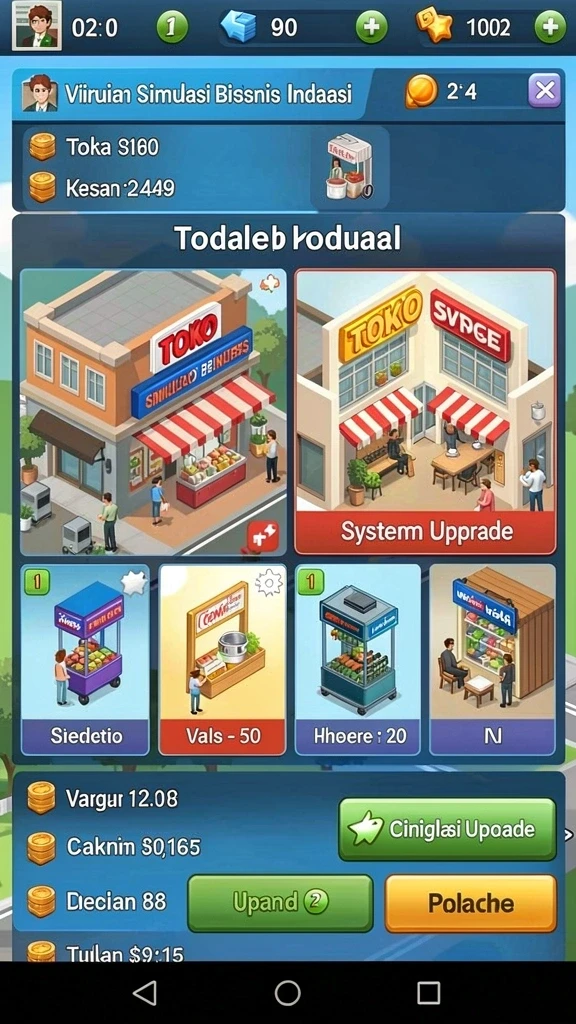Image resolution: width=576 pixels, height=1024 pixels.
Task: Select the Hhoere : 20 kiosk card
Action: tap(358, 660)
